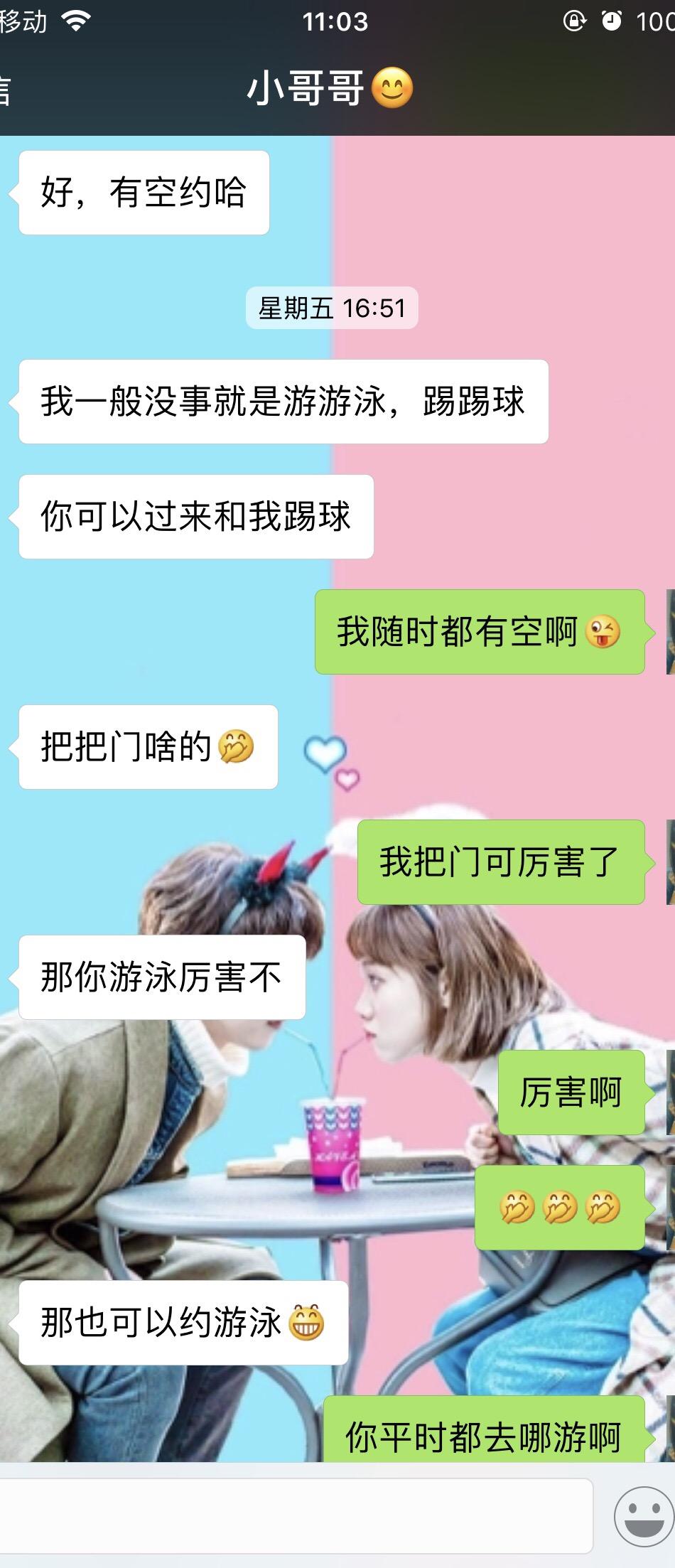This screenshot has height=1568, width=675.
Task: Open my avatar beside 我随时都有空啊
Action: click(669, 632)
